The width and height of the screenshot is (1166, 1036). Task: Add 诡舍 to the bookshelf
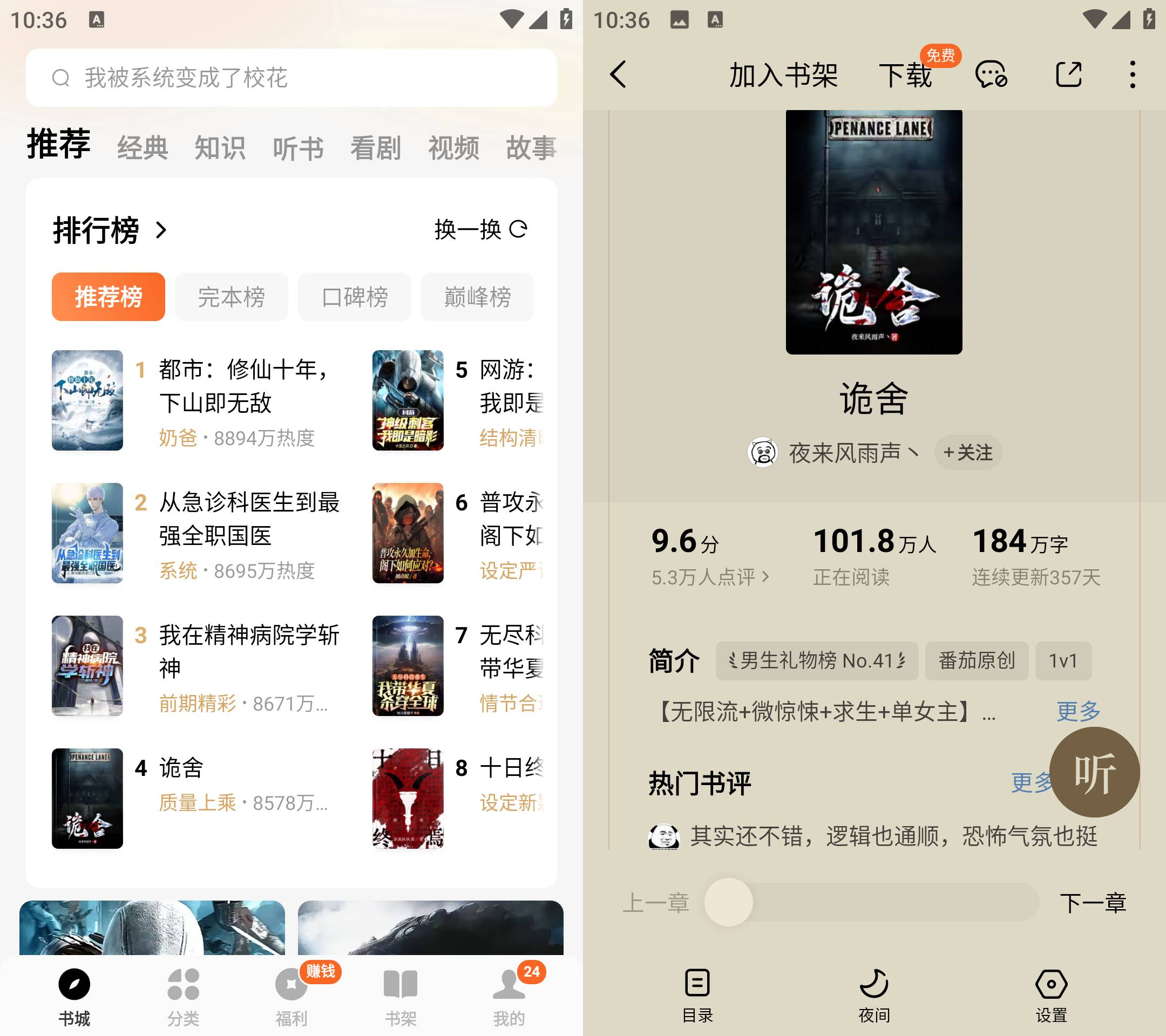click(x=783, y=75)
